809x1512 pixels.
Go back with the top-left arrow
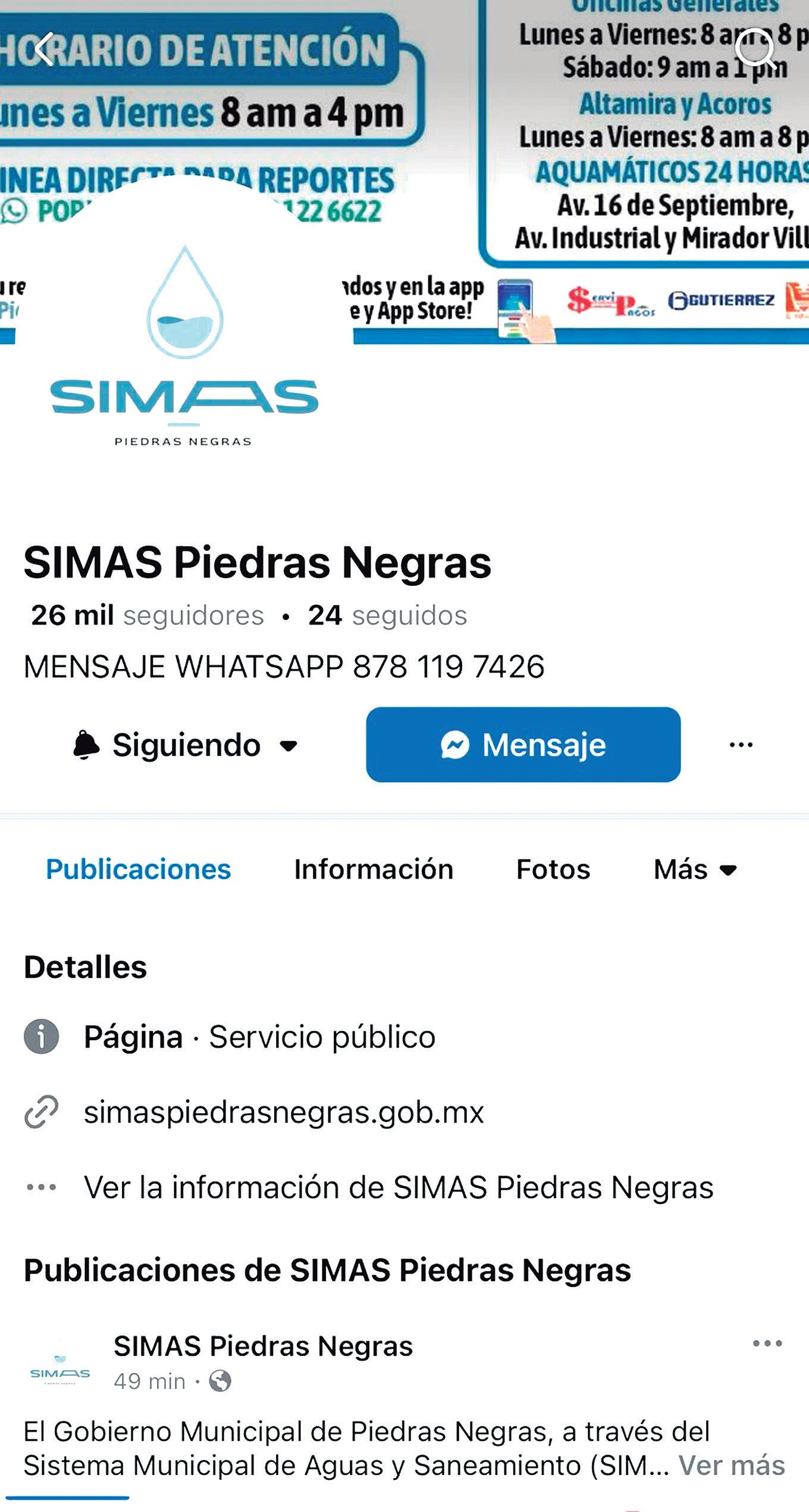click(x=44, y=49)
